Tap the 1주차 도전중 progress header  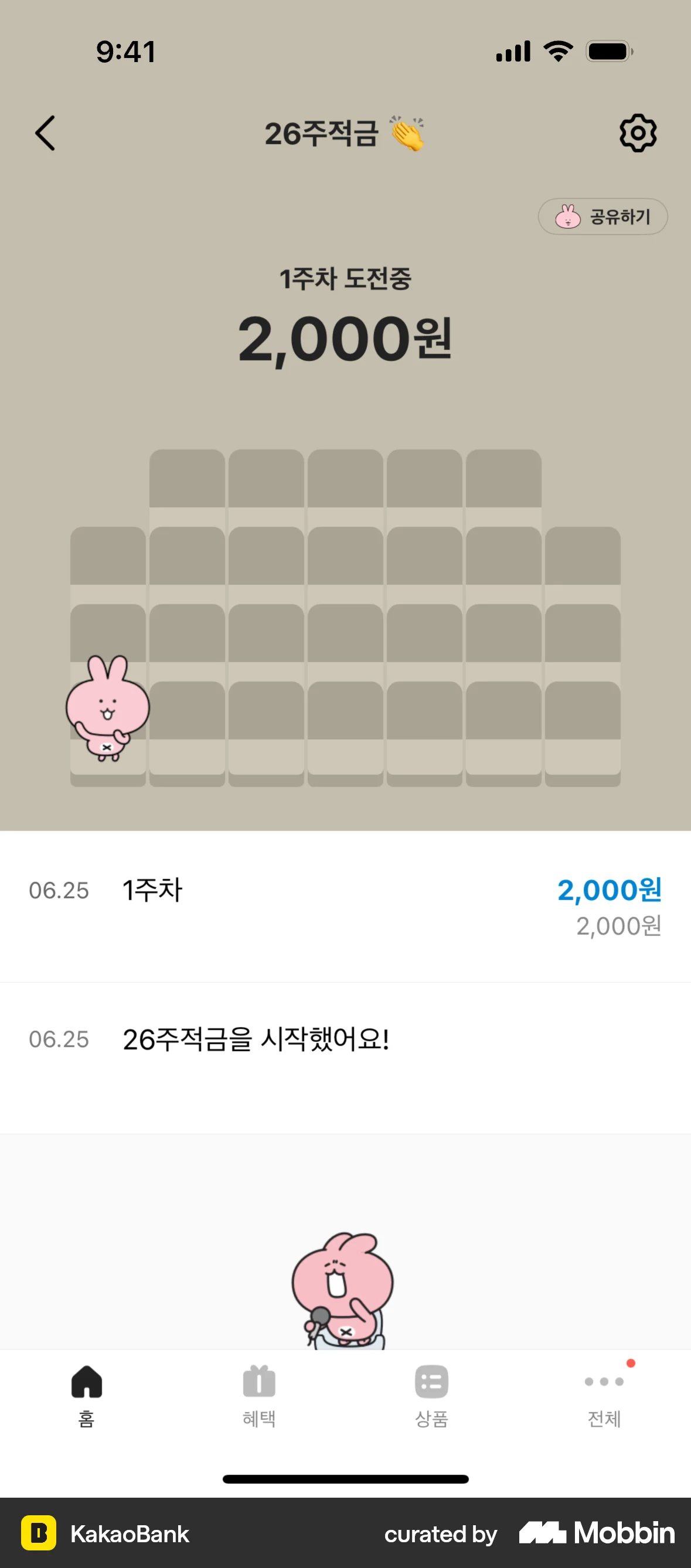click(345, 279)
